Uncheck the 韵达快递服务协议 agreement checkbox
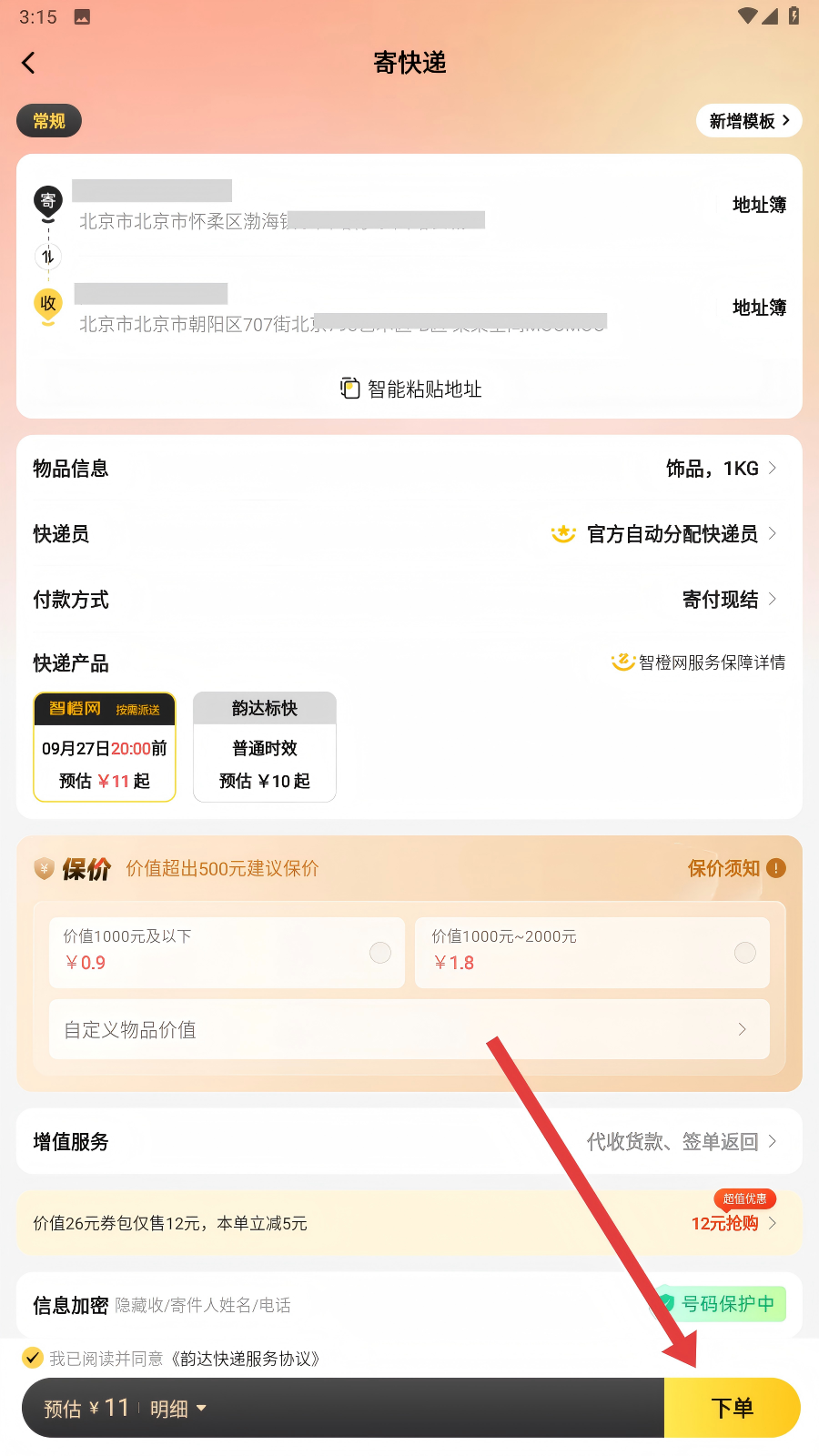Screen dimensions: 819x1456 pyautogui.click(x=33, y=1358)
